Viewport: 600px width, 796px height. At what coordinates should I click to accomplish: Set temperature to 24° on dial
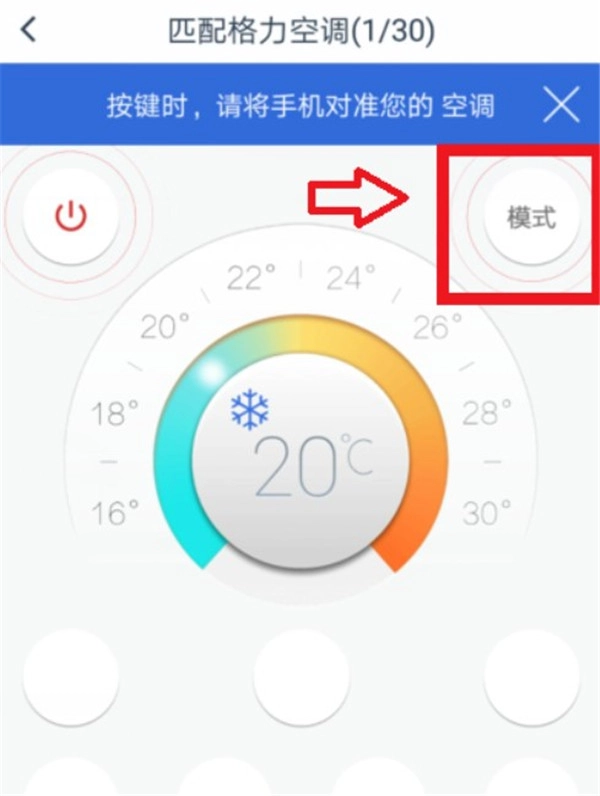[x=349, y=277]
